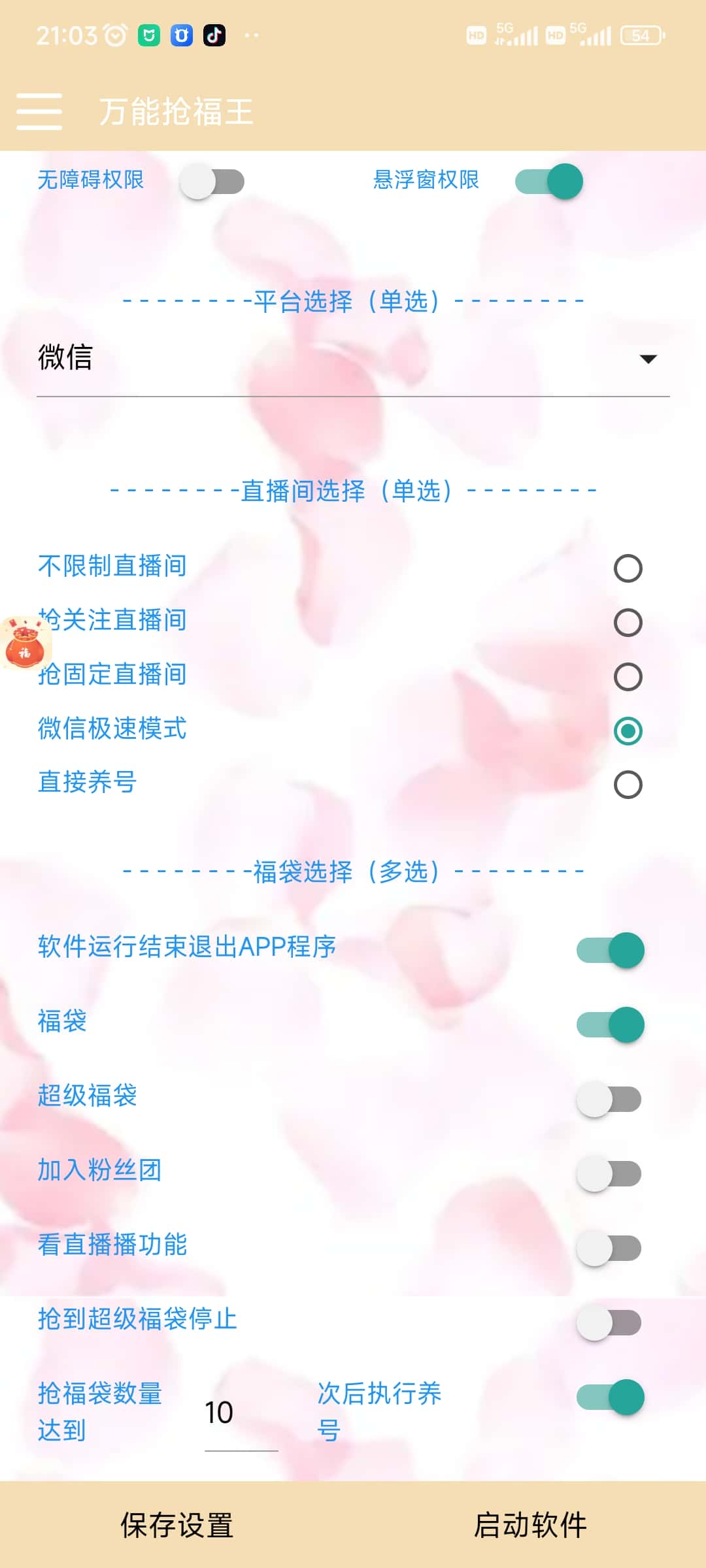
Task: Open the floating red 福袋 bubble
Action: (25, 644)
